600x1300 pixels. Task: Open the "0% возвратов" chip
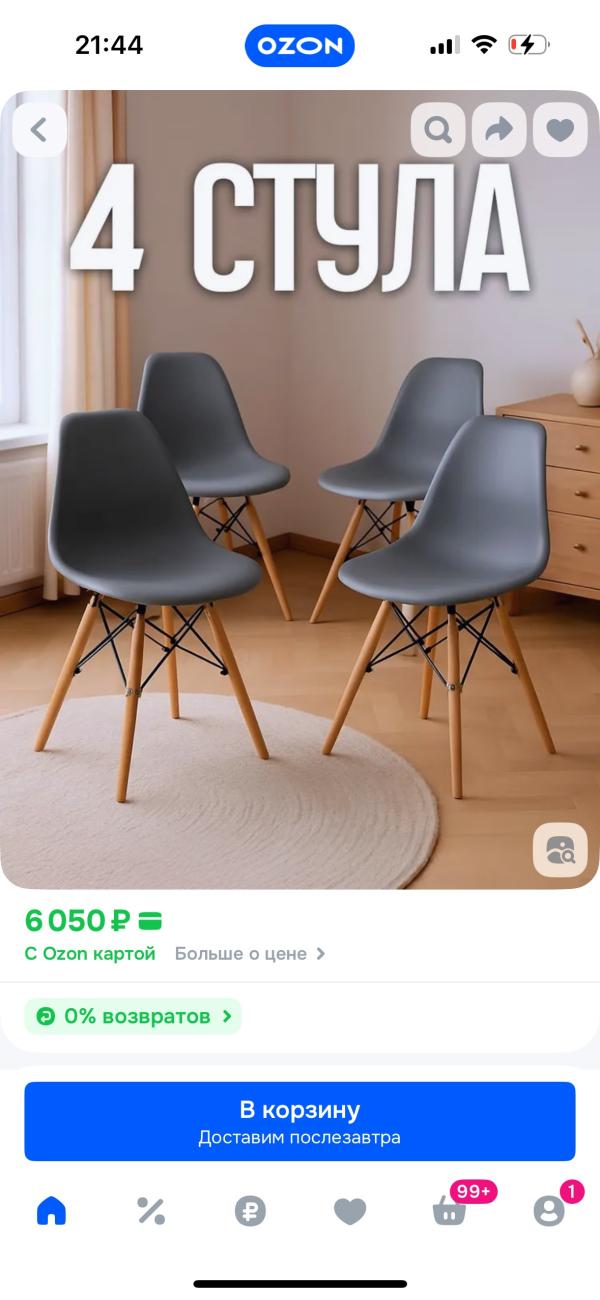pos(133,1016)
